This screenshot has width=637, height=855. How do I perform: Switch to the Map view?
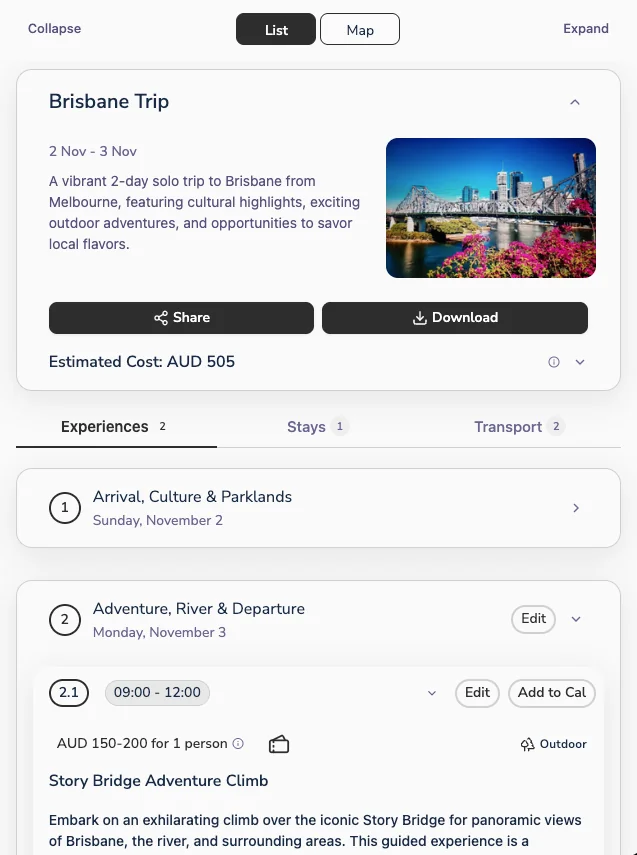(x=359, y=30)
